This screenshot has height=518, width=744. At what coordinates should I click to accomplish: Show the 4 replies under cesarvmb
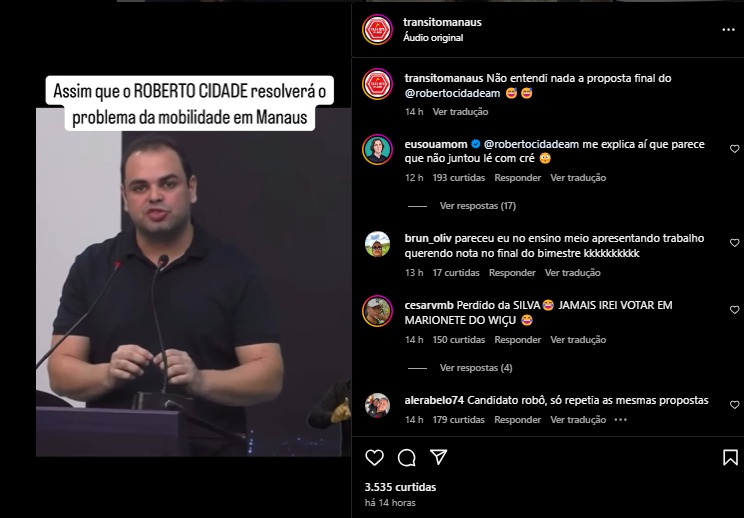click(475, 368)
